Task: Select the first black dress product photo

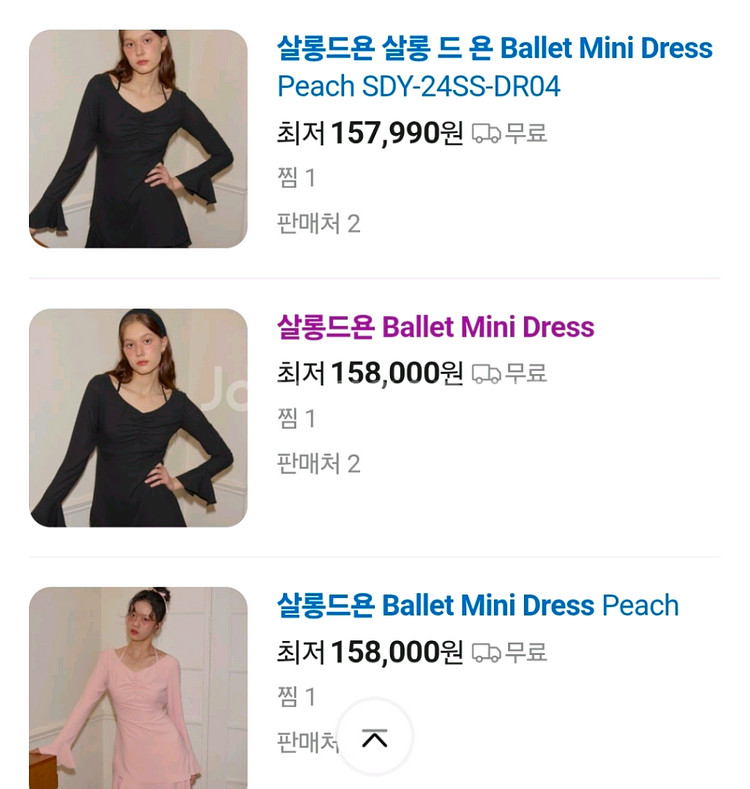Action: pos(139,137)
